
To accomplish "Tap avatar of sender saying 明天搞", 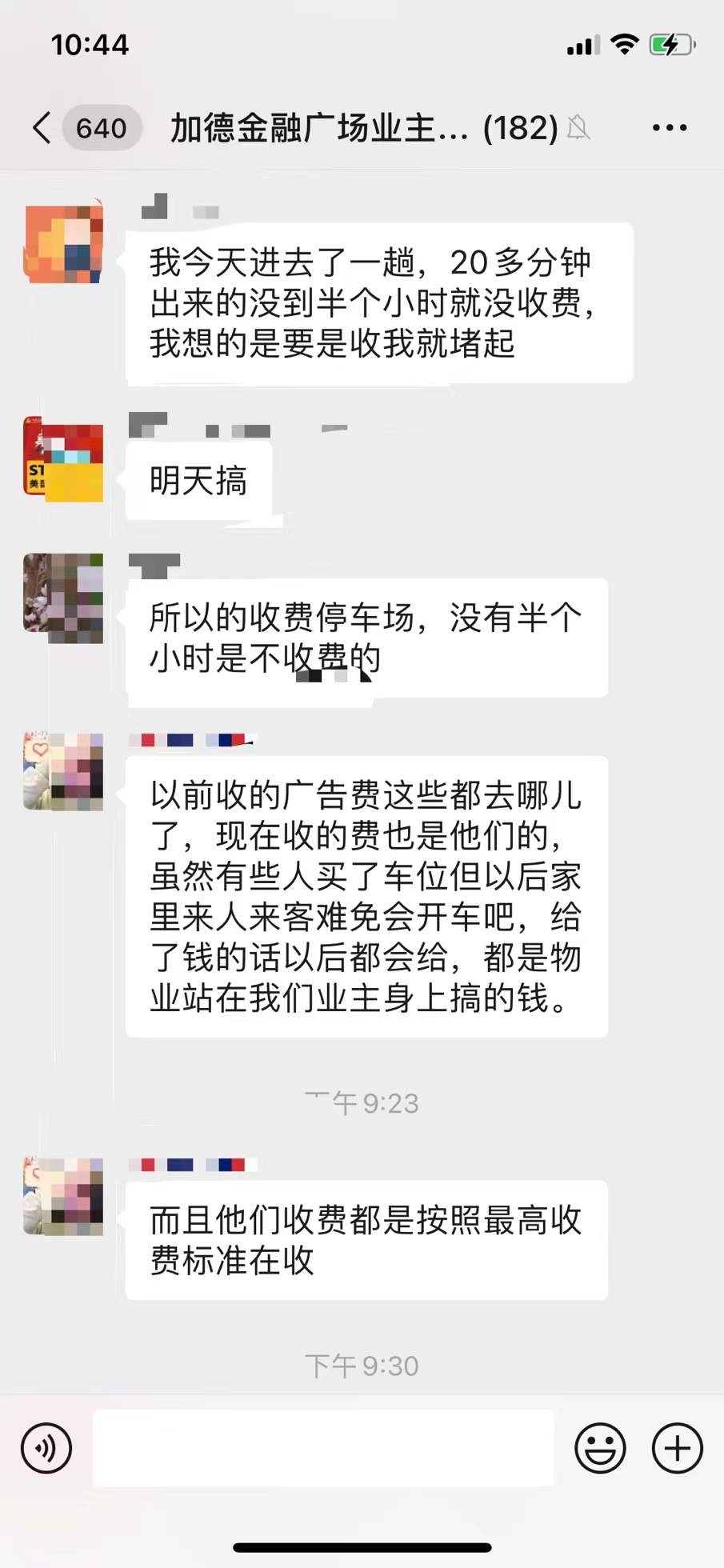I will (63, 460).
